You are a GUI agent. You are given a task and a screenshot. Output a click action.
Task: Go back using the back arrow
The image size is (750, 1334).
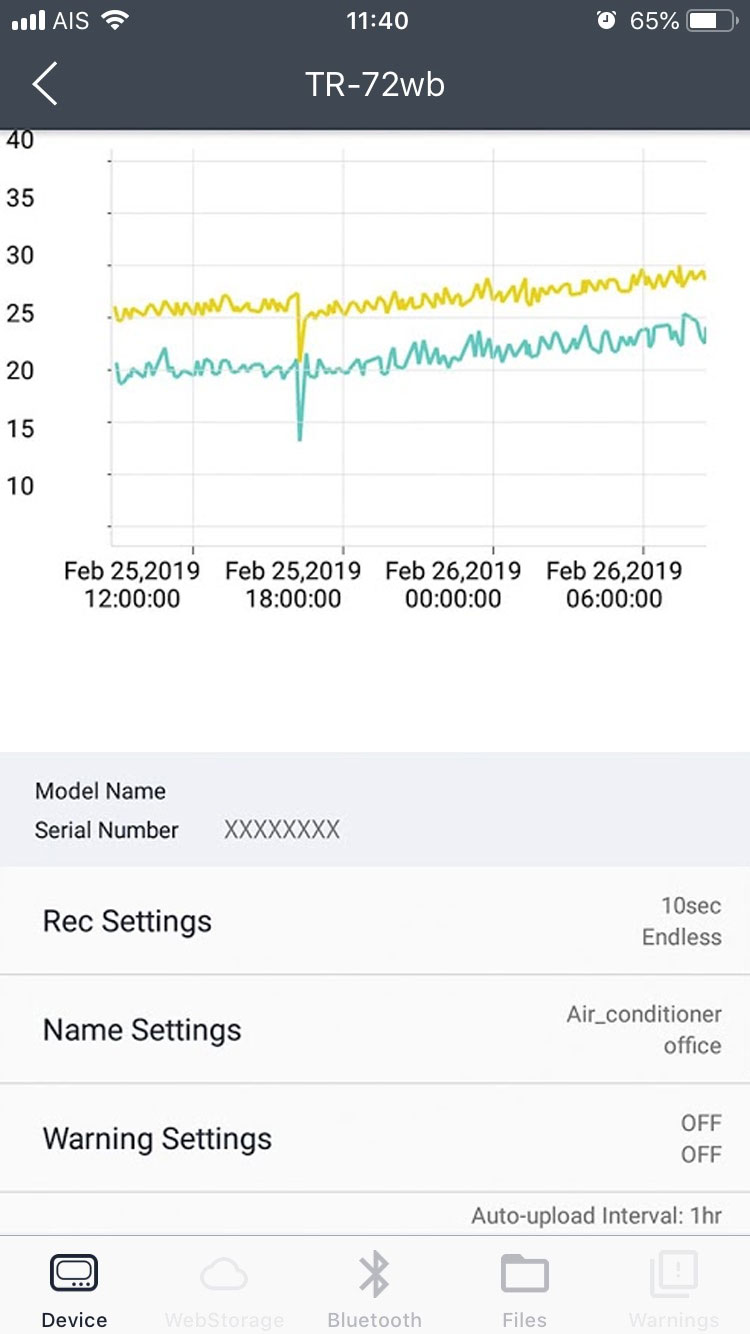click(45, 84)
